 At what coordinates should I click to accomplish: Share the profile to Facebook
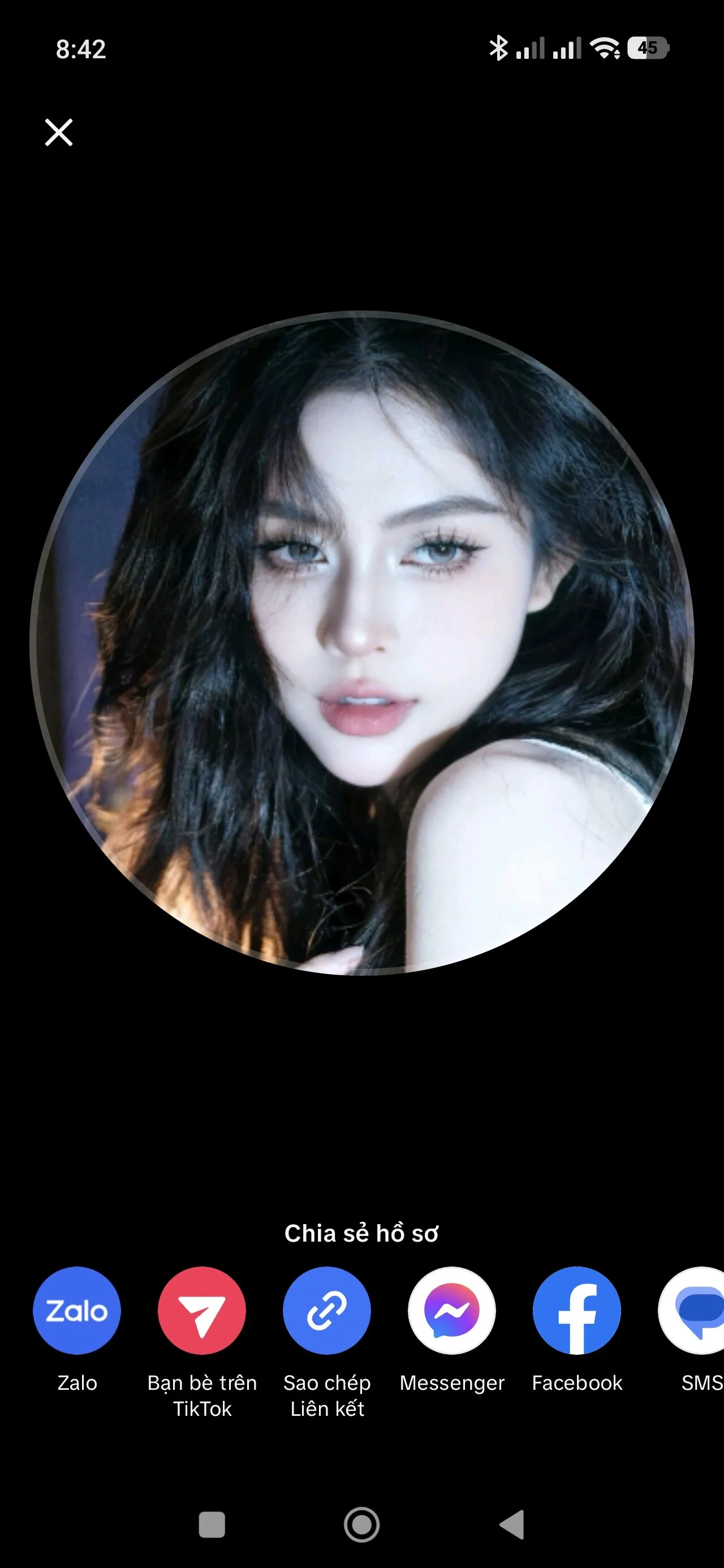click(576, 1311)
